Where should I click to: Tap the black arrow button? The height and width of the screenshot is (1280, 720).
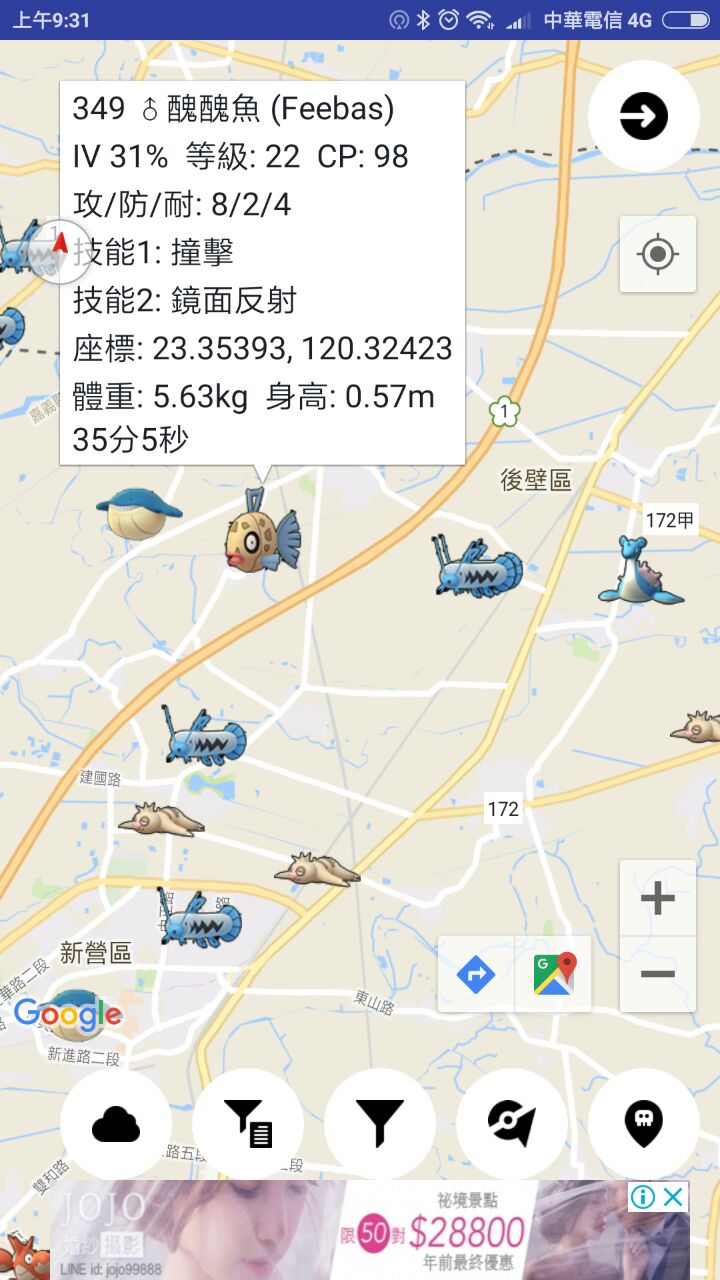[x=643, y=117]
